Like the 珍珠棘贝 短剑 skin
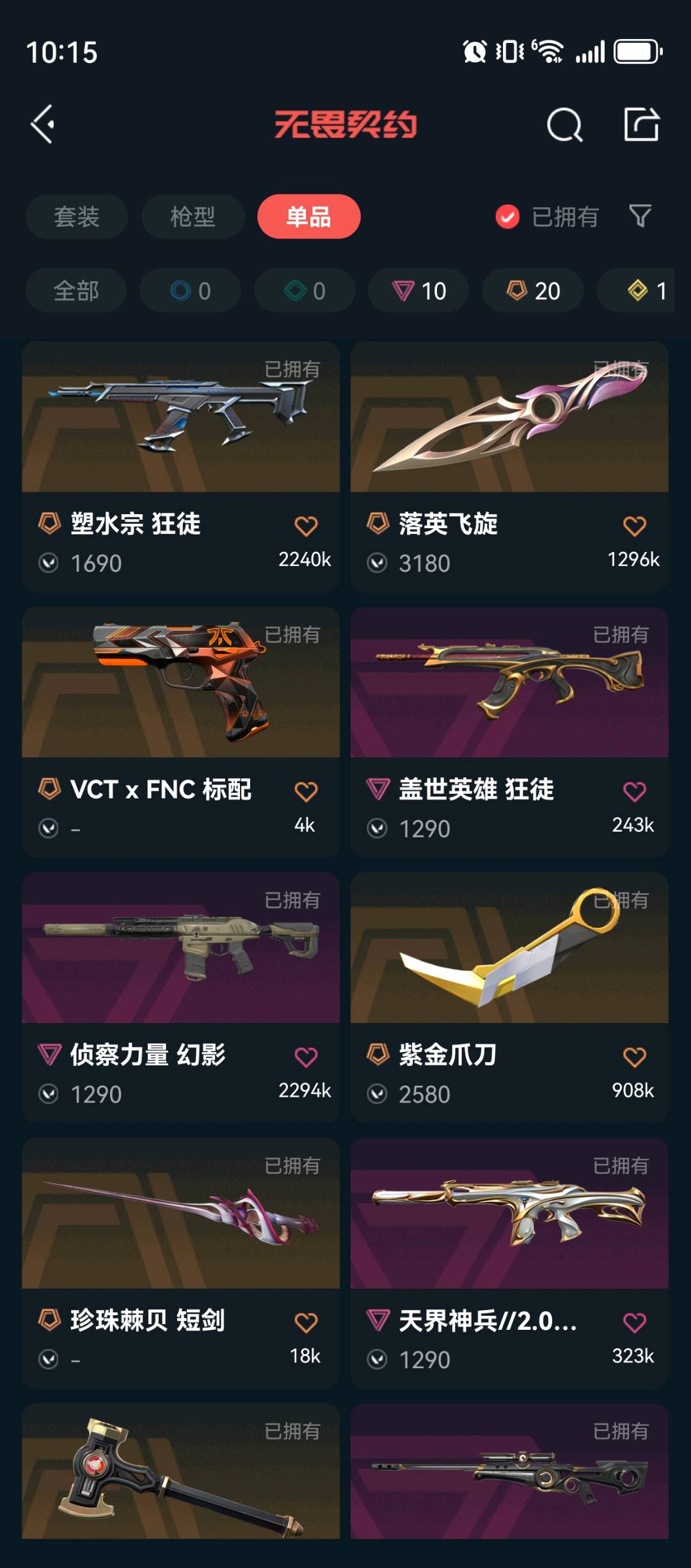 coord(306,1322)
